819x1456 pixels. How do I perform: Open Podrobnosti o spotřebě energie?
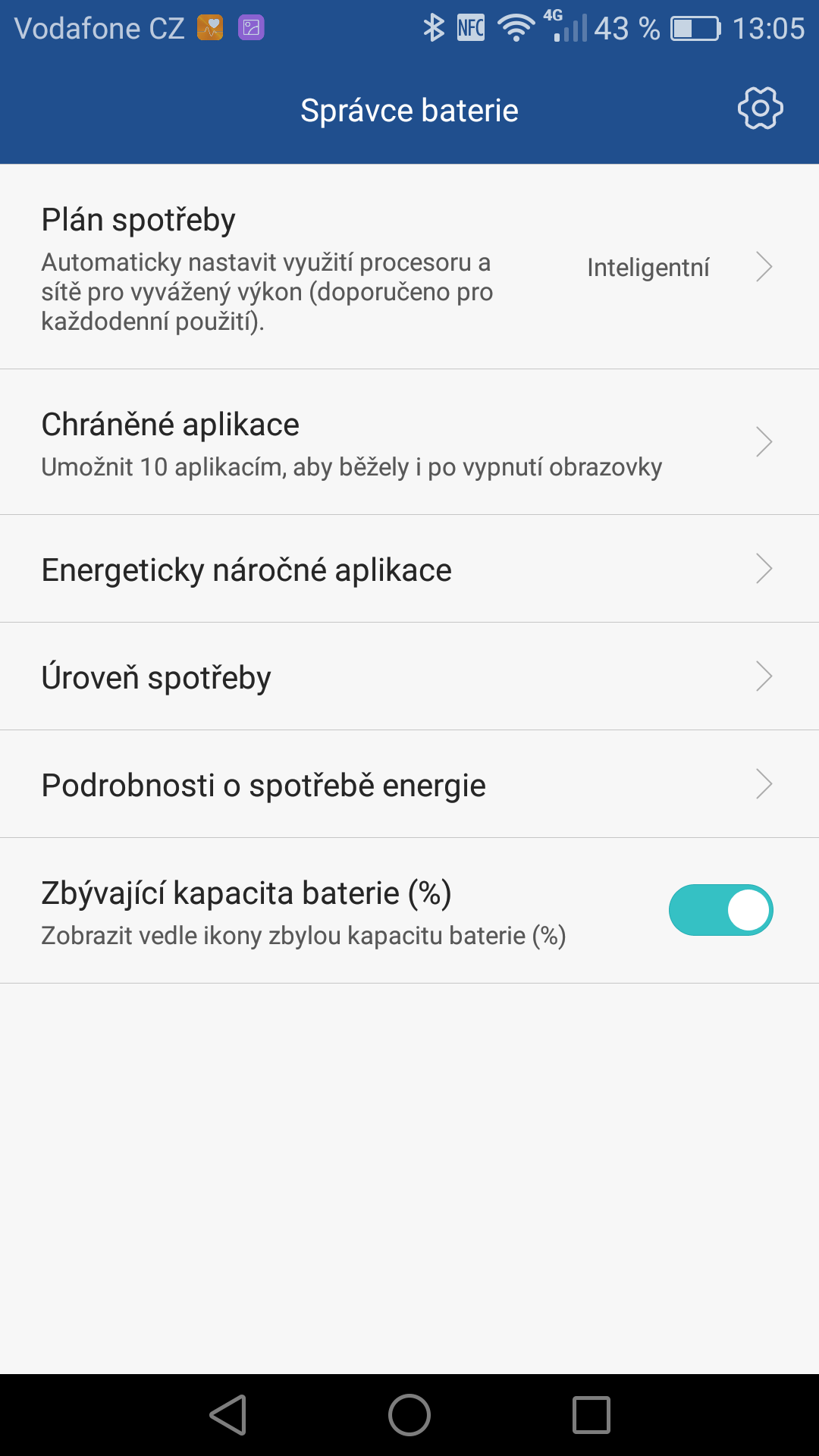pyautogui.click(x=409, y=784)
